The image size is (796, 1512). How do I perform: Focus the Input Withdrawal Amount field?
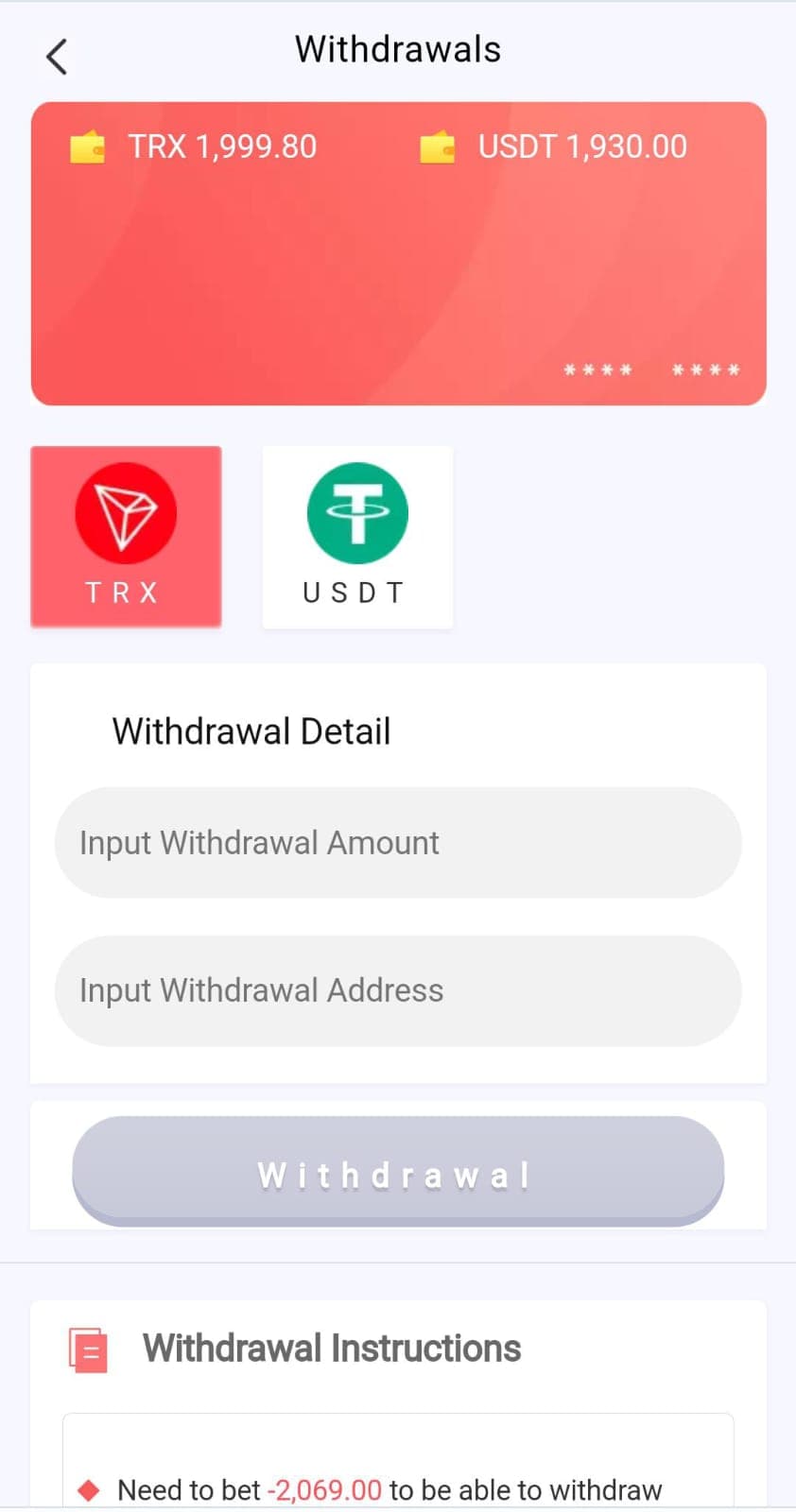coord(398,842)
